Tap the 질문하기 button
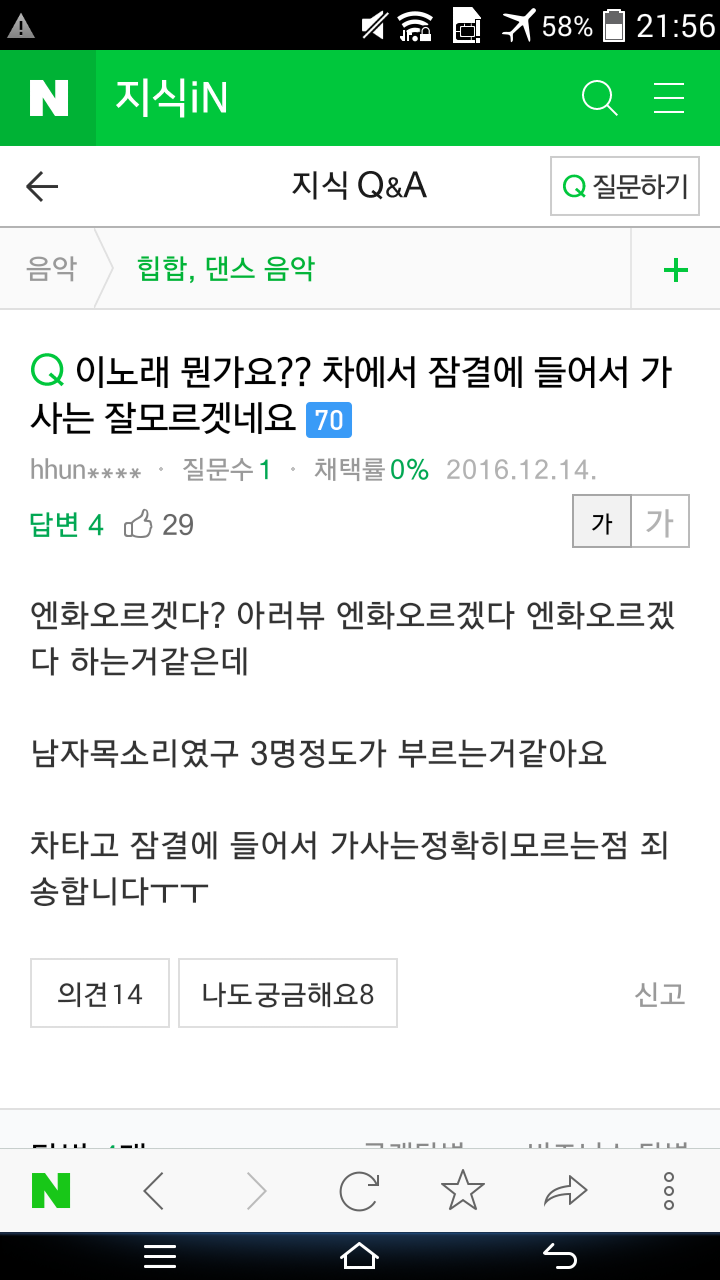The width and height of the screenshot is (720, 1280). coord(625,186)
